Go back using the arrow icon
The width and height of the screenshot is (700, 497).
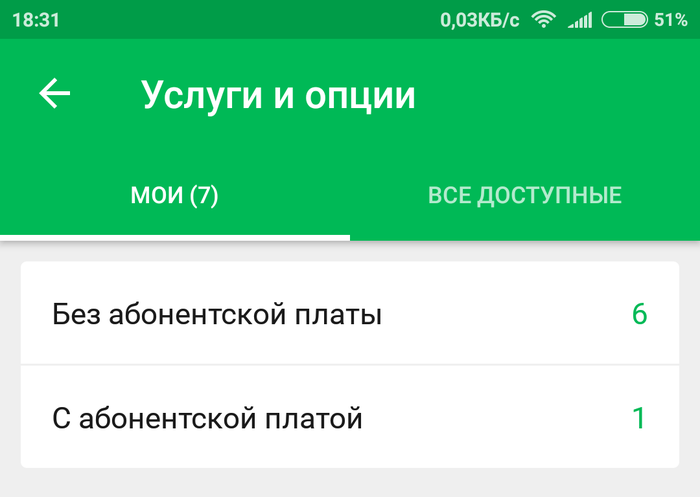pyautogui.click(x=55, y=94)
